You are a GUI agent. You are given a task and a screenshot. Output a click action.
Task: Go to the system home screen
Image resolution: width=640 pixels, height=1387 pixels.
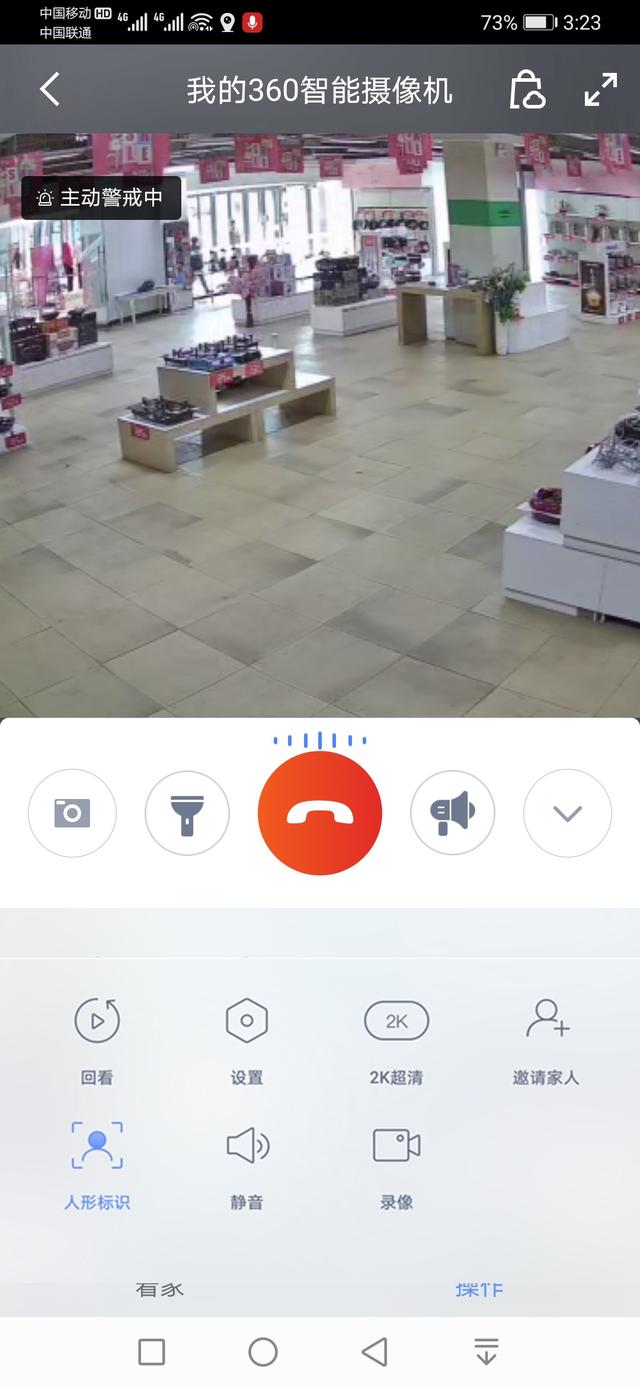[263, 1352]
